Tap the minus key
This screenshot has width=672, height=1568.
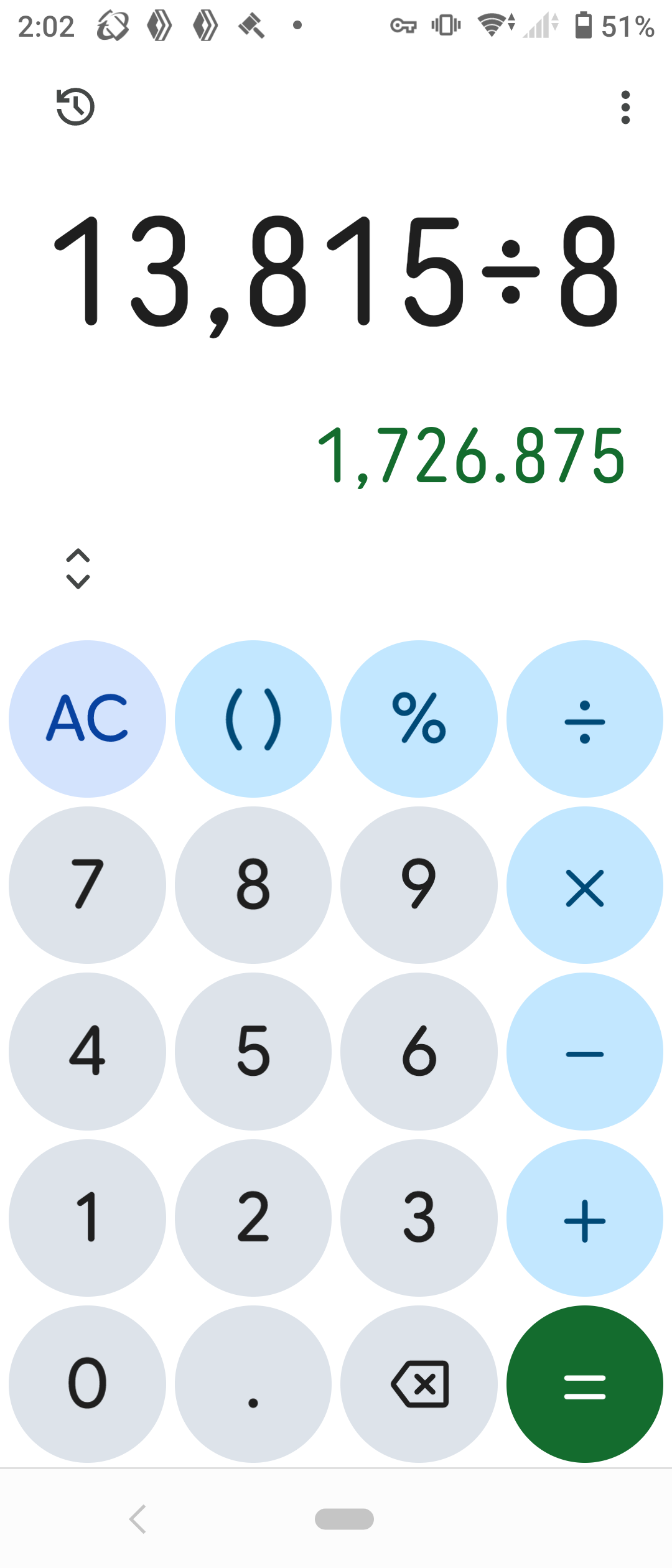pyautogui.click(x=584, y=1051)
